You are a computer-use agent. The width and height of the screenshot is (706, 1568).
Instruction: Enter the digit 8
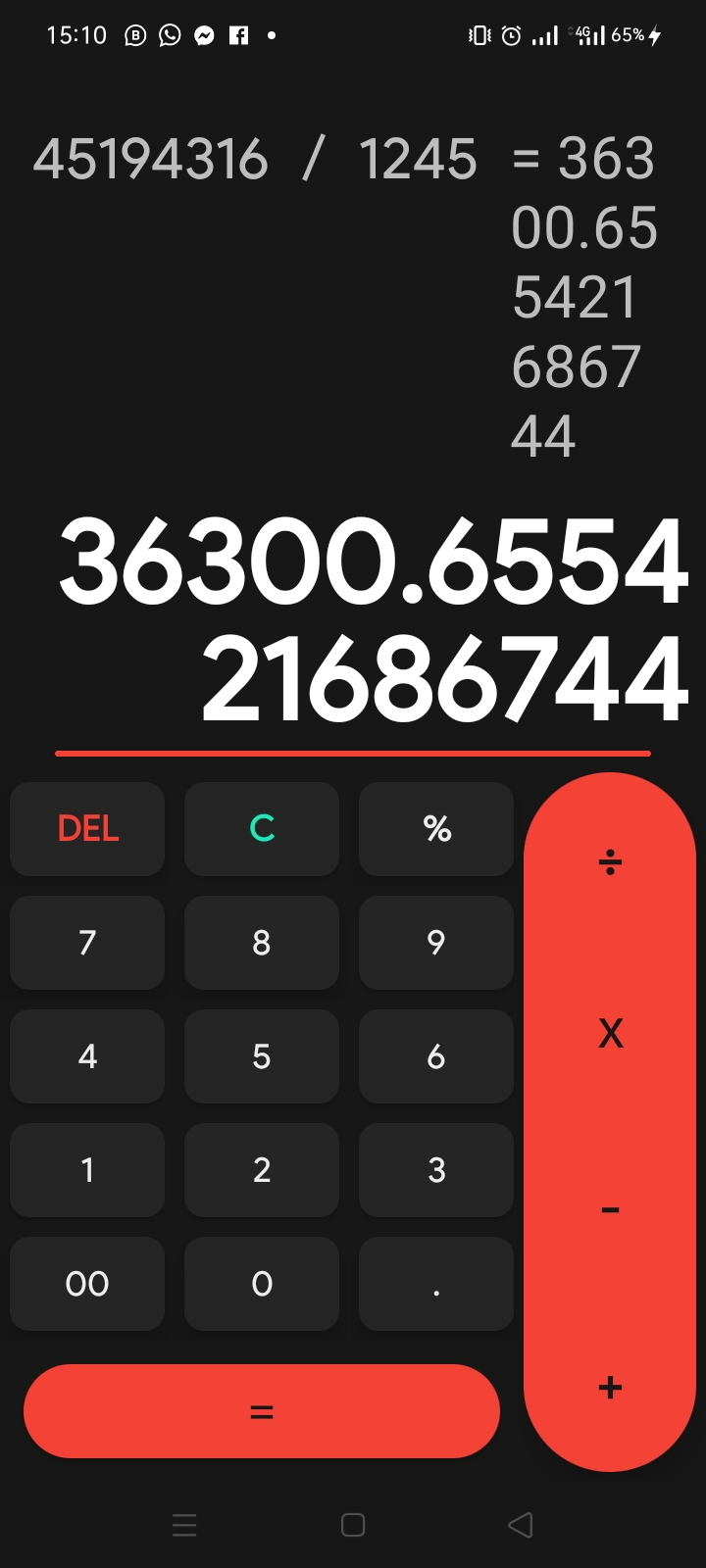tap(262, 943)
